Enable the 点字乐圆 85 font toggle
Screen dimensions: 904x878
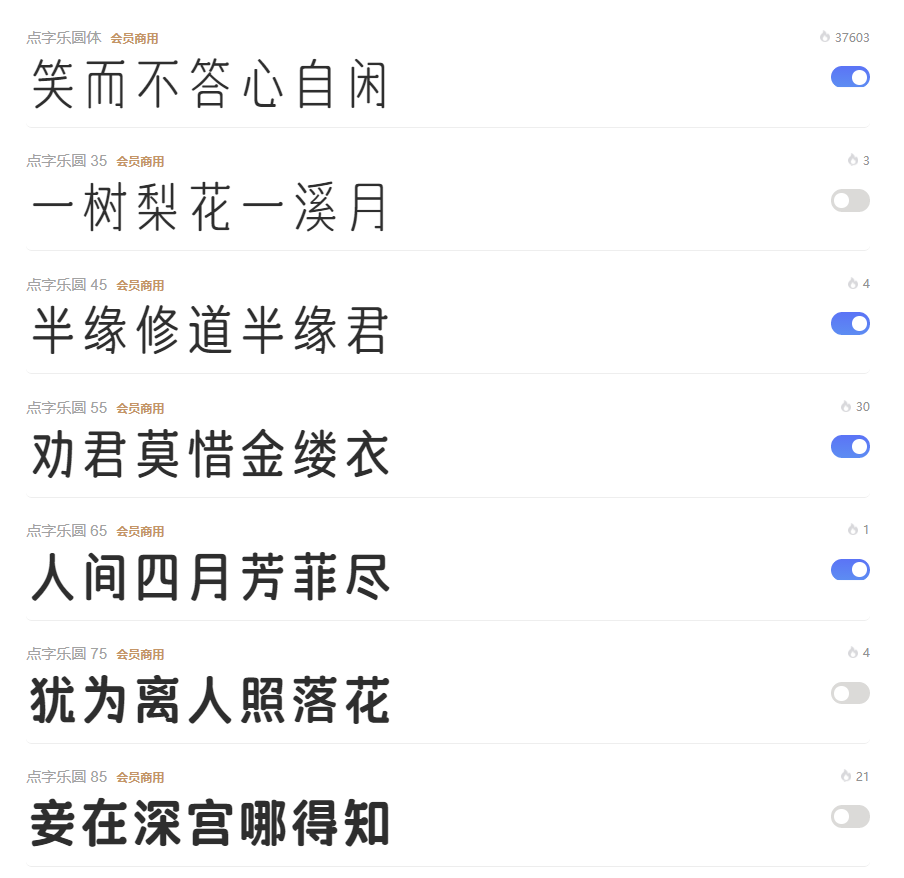click(x=850, y=816)
